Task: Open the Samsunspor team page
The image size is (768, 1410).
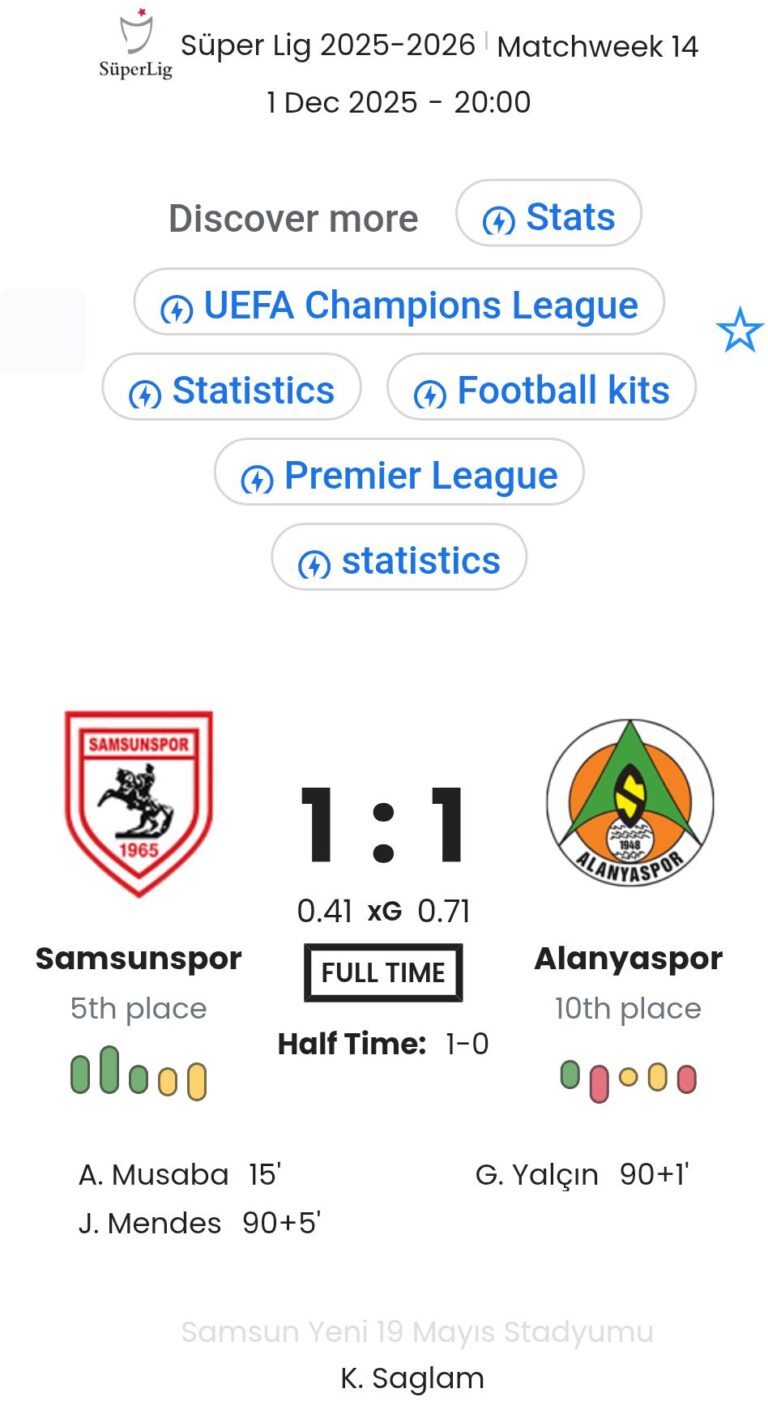Action: click(139, 958)
